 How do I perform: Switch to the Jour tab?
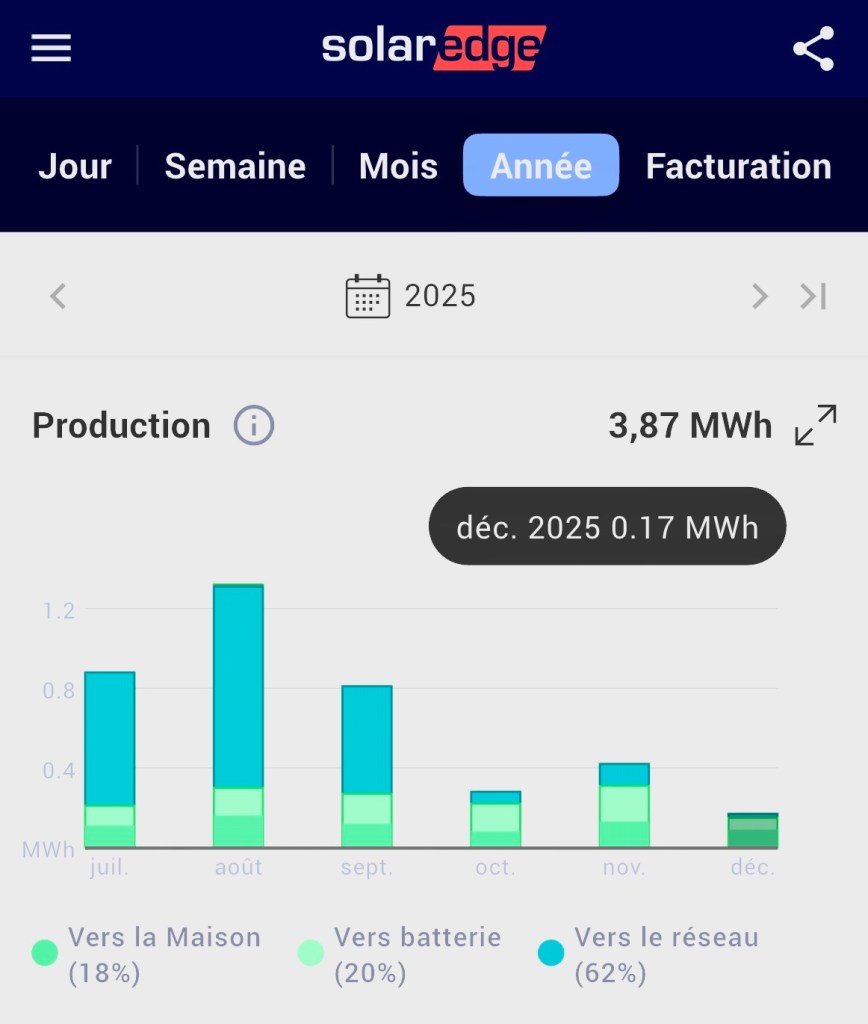(x=75, y=166)
